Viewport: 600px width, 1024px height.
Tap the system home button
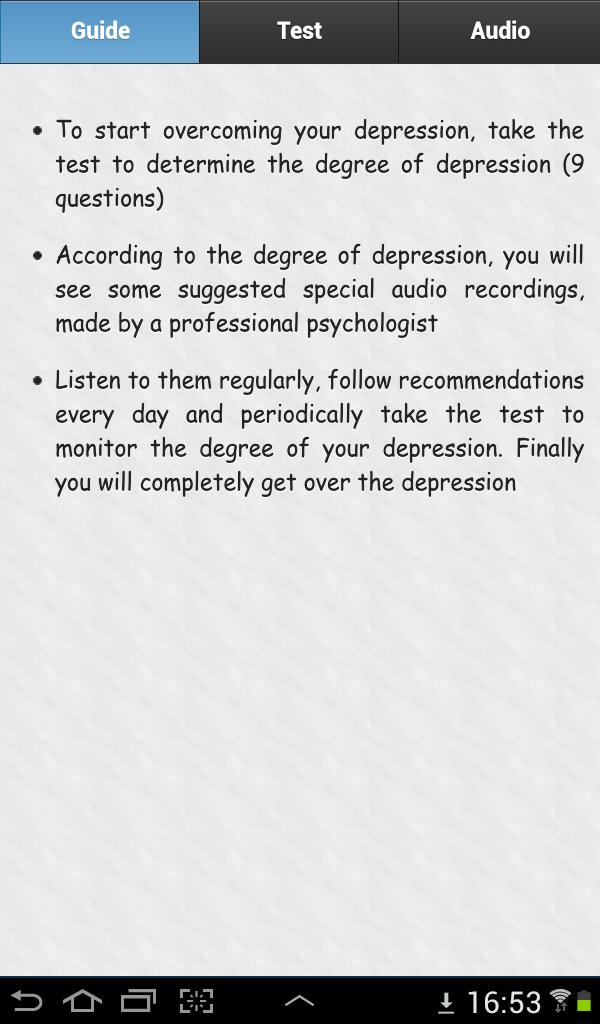click(x=82, y=1001)
